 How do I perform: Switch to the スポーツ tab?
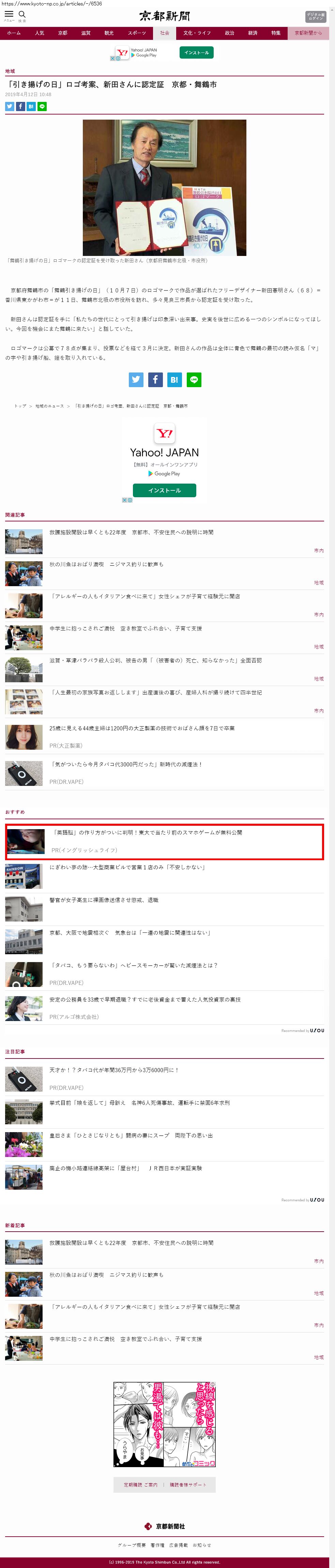[136, 33]
